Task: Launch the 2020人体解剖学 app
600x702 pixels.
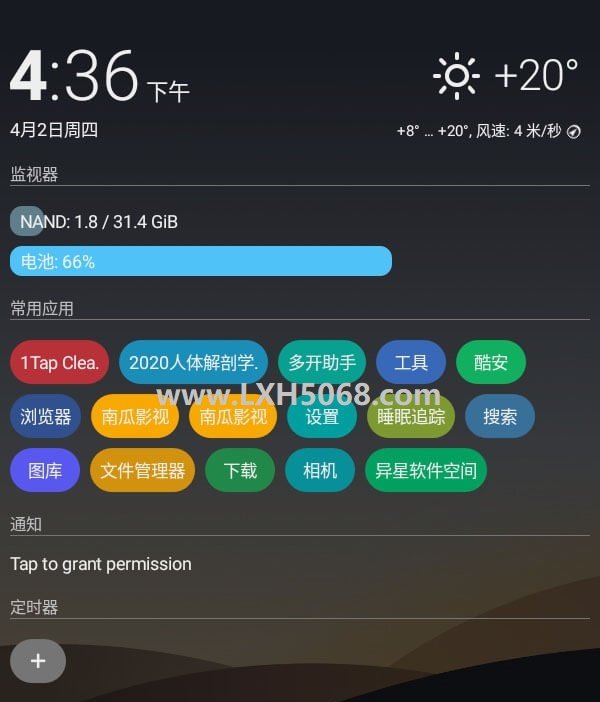Action: pos(193,363)
